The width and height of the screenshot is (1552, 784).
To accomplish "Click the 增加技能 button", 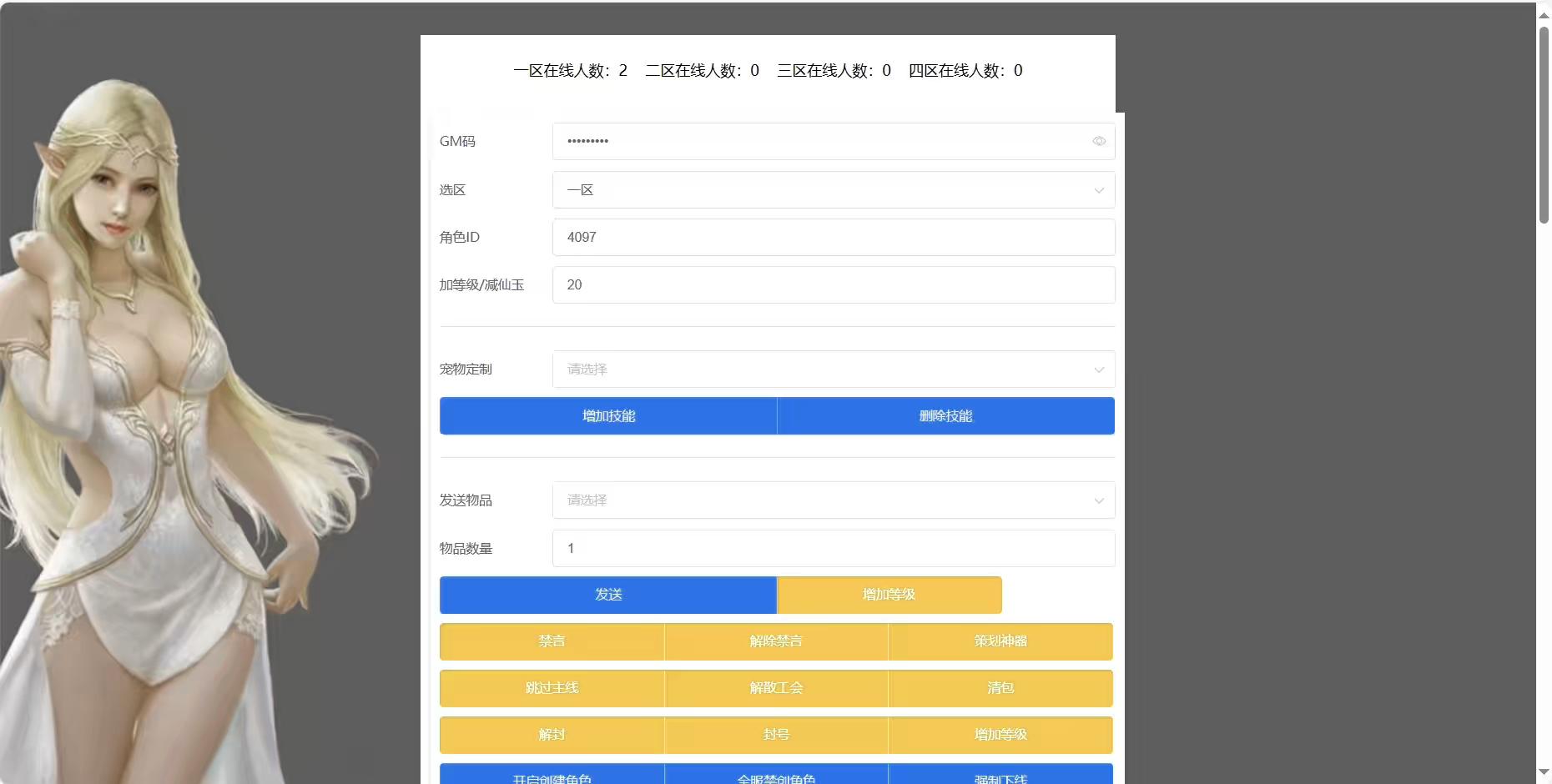I will tap(608, 416).
